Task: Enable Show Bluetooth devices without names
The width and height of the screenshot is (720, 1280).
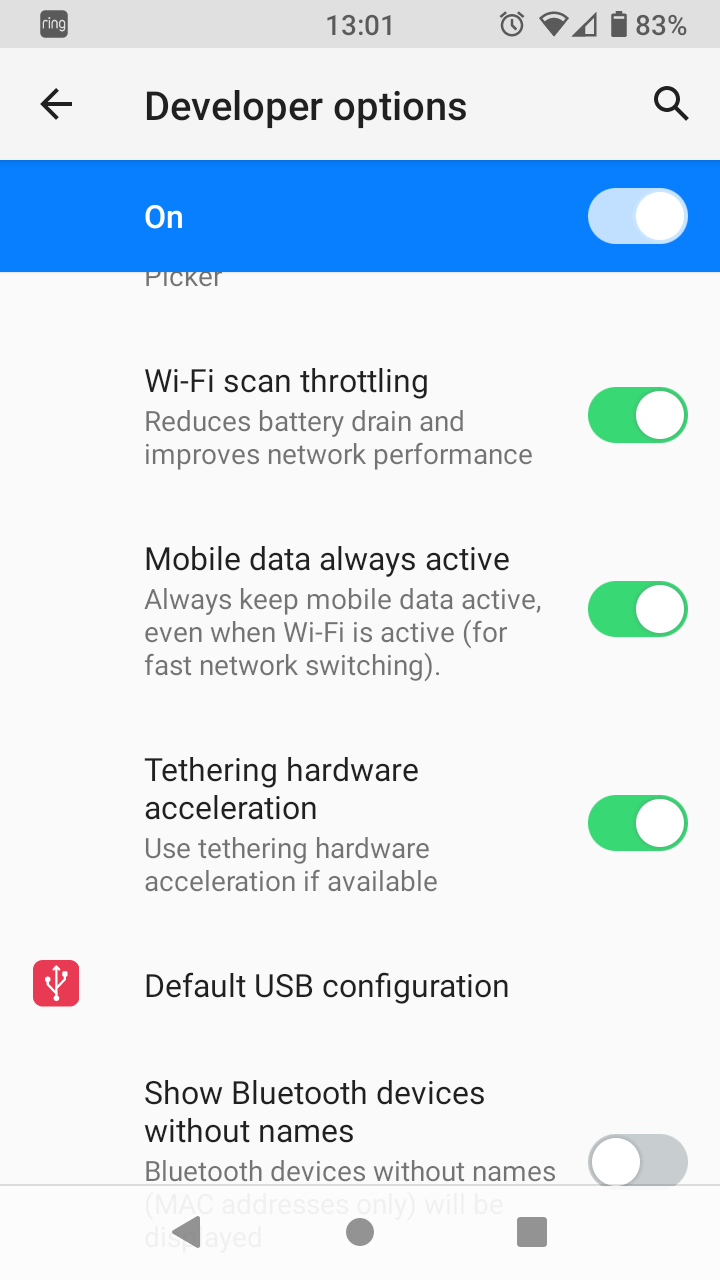Action: coord(638,1162)
